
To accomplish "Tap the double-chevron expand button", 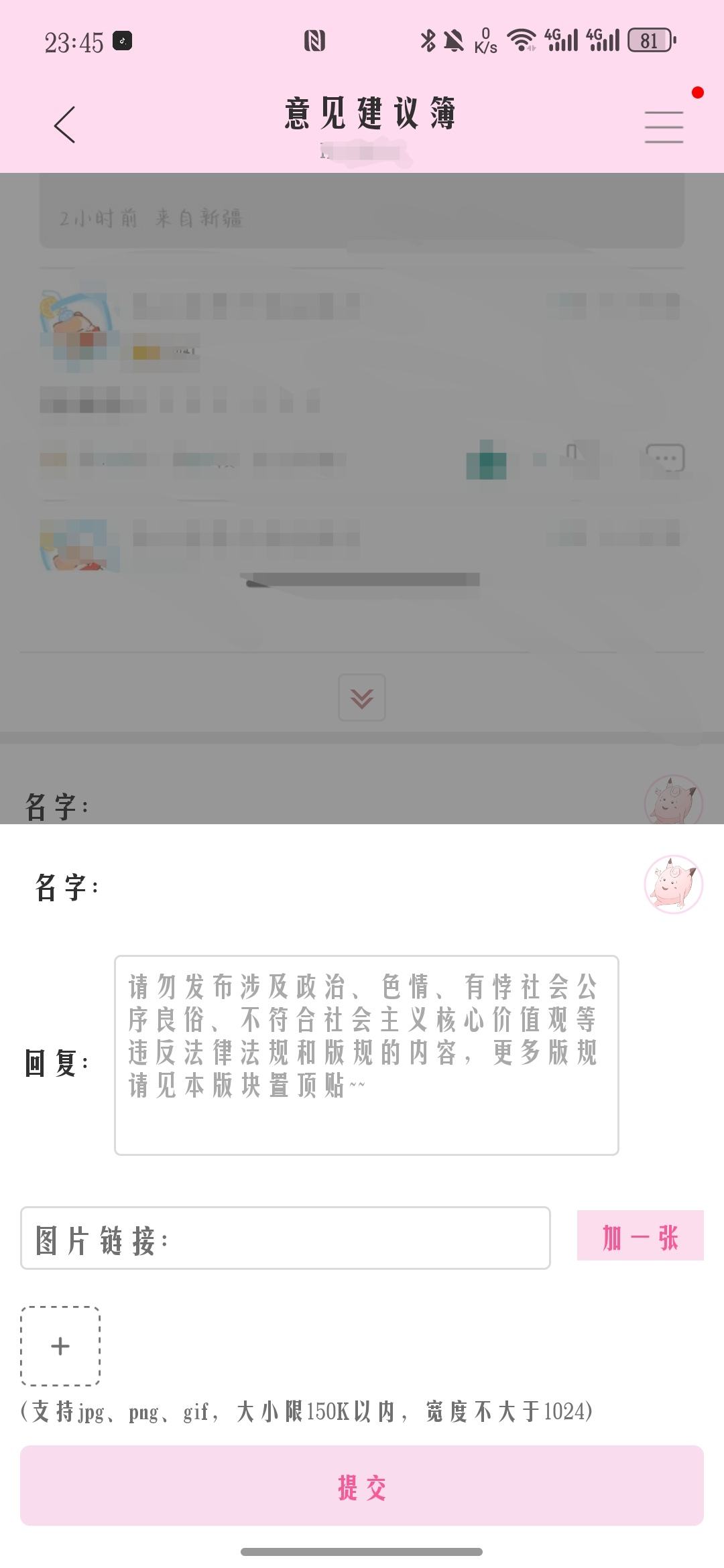I will coord(362,698).
